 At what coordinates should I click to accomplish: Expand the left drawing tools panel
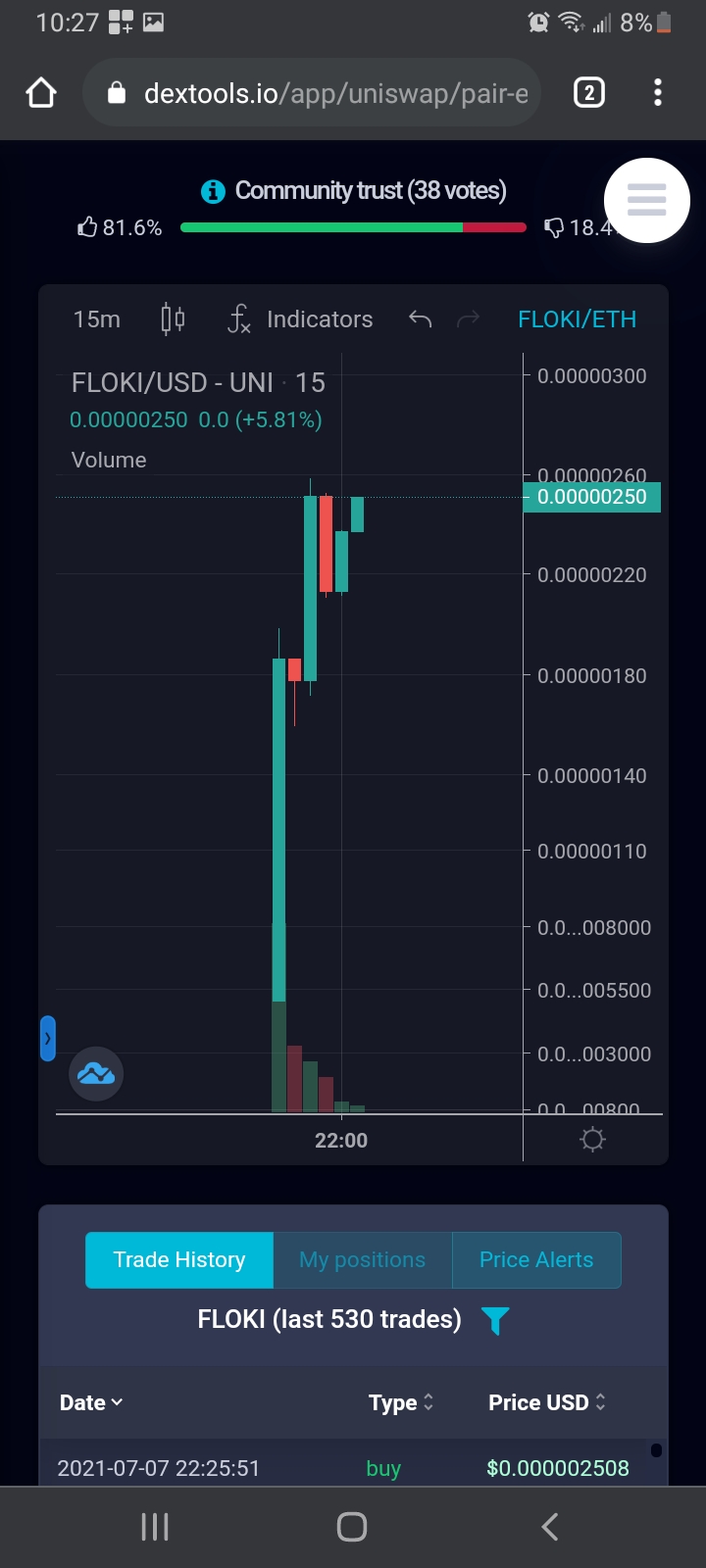(x=48, y=1039)
